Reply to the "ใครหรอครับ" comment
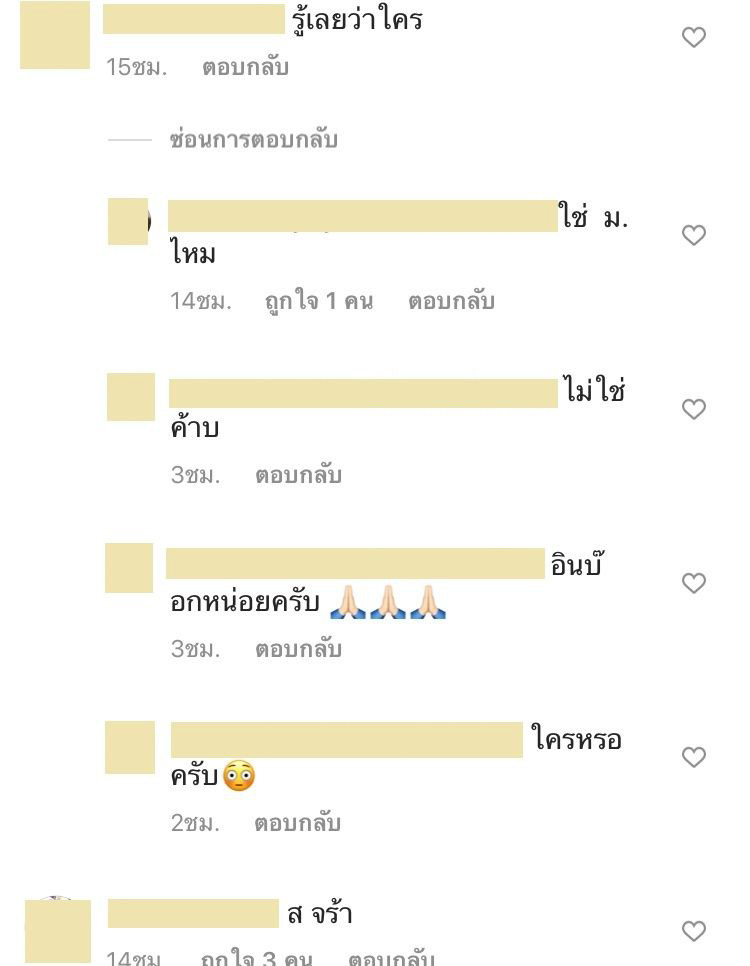 pos(300,822)
